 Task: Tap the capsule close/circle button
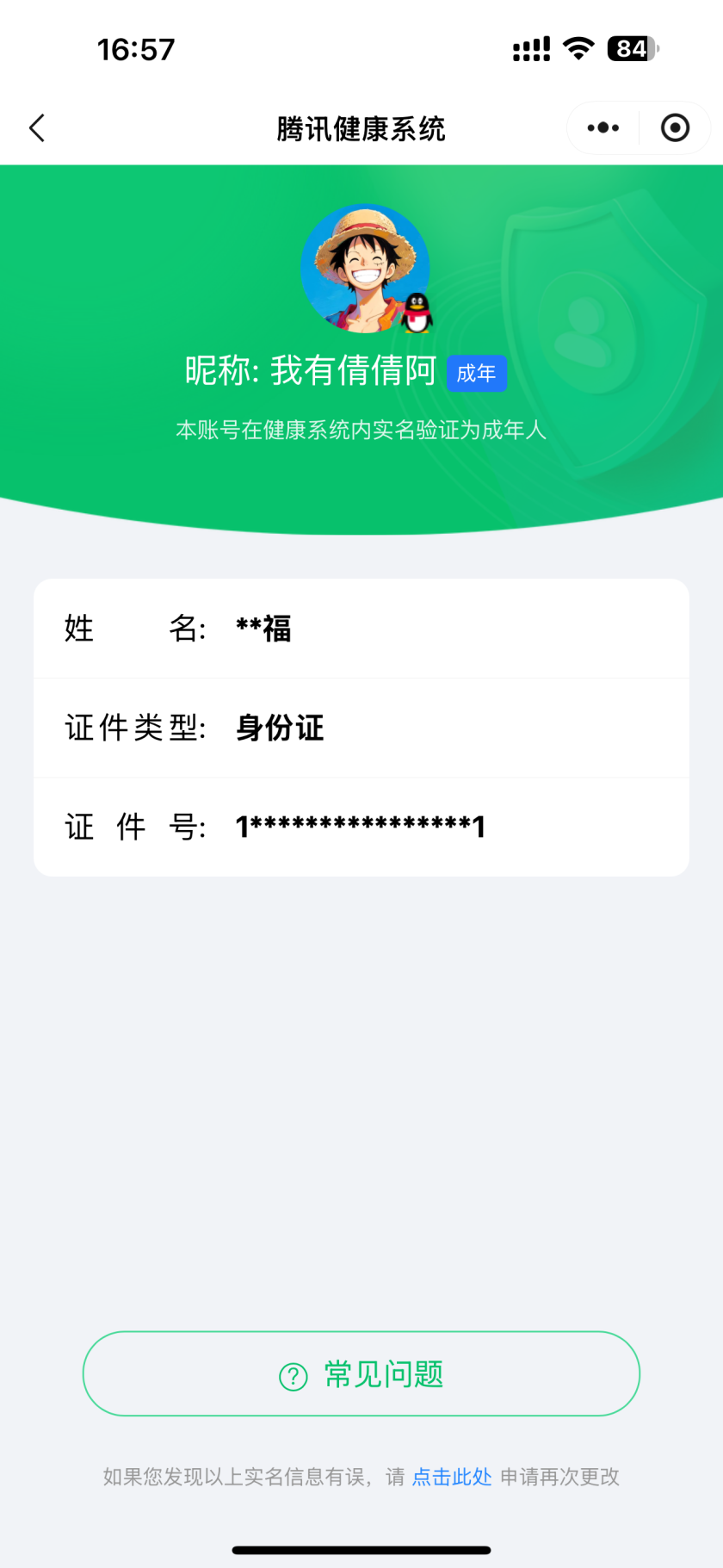pyautogui.click(x=675, y=127)
